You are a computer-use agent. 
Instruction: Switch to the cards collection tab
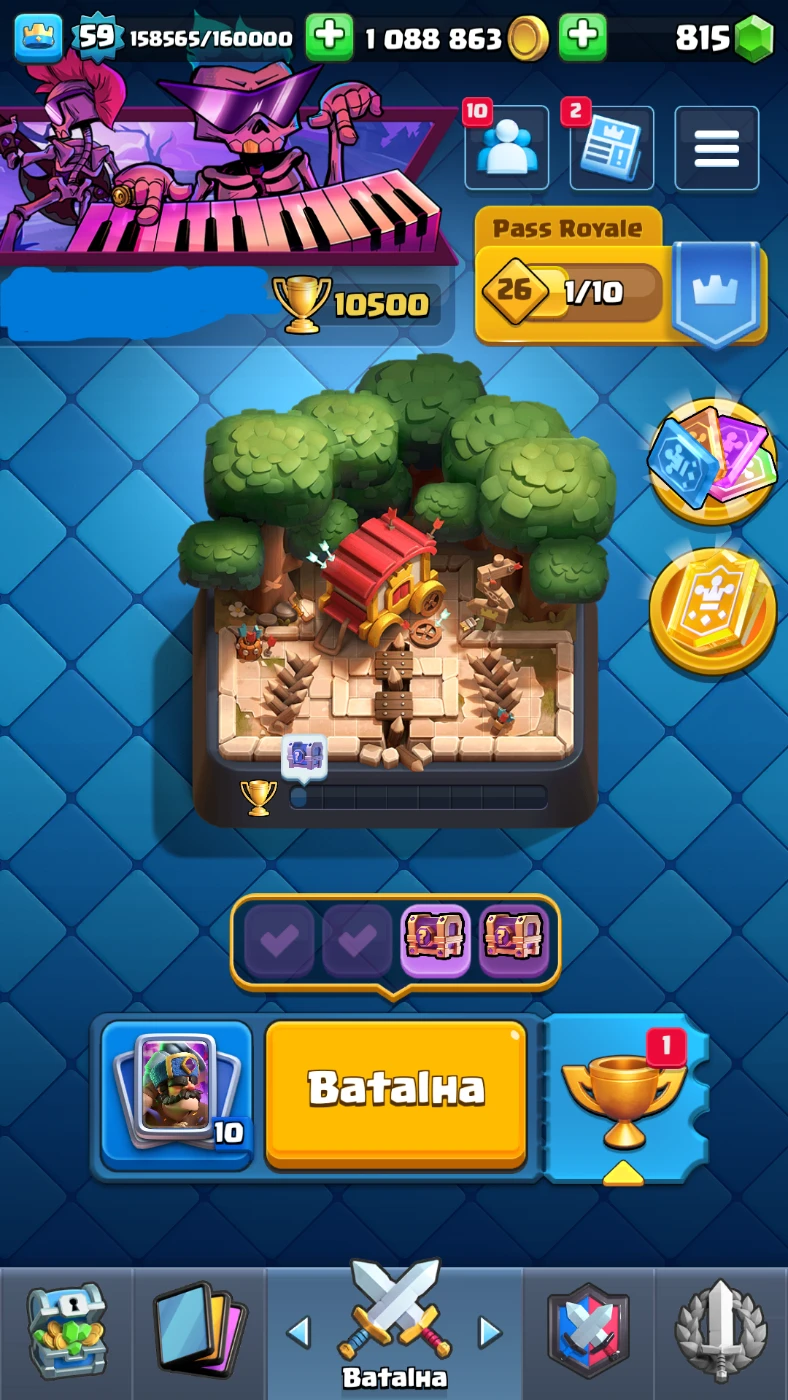pos(199,1332)
